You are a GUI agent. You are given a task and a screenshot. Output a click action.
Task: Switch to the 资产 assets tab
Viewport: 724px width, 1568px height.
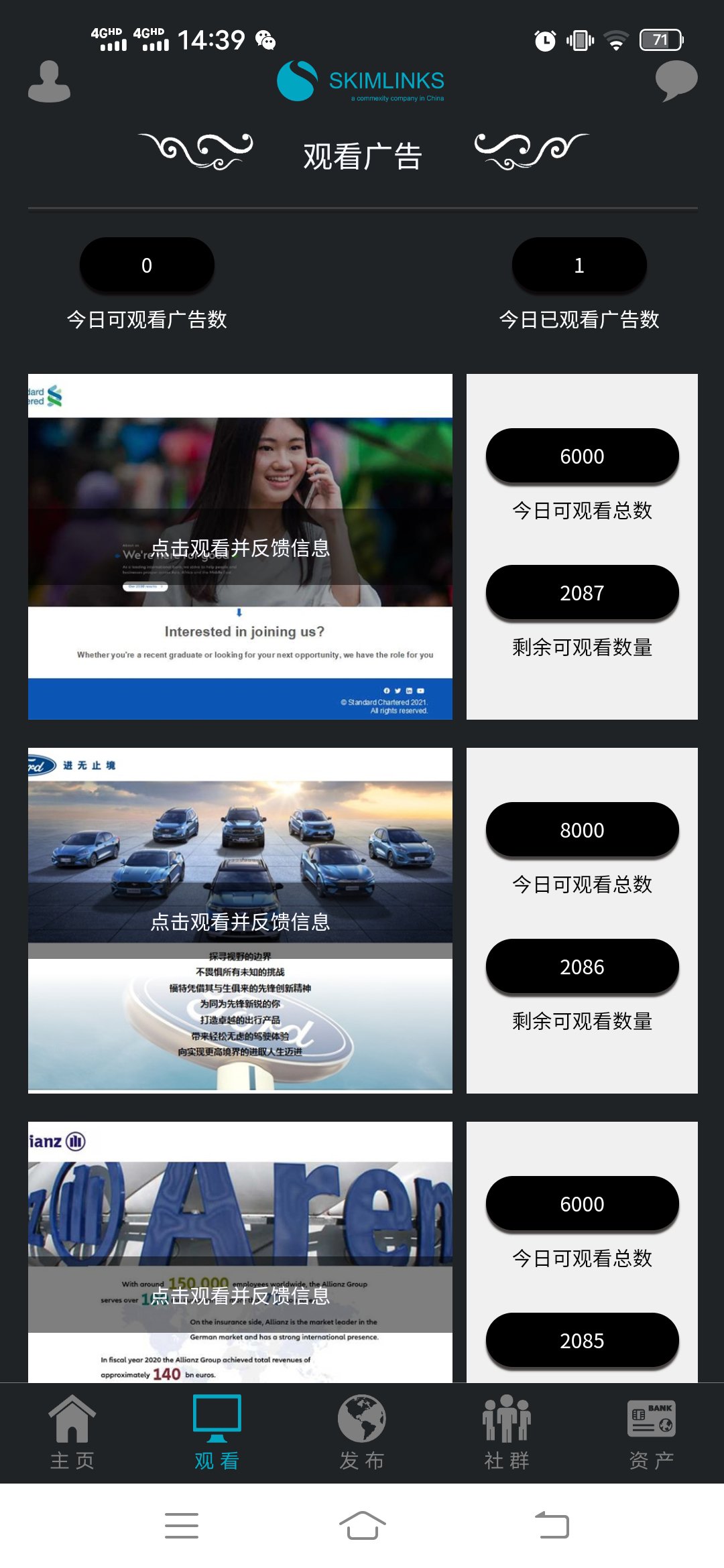coord(651,1433)
